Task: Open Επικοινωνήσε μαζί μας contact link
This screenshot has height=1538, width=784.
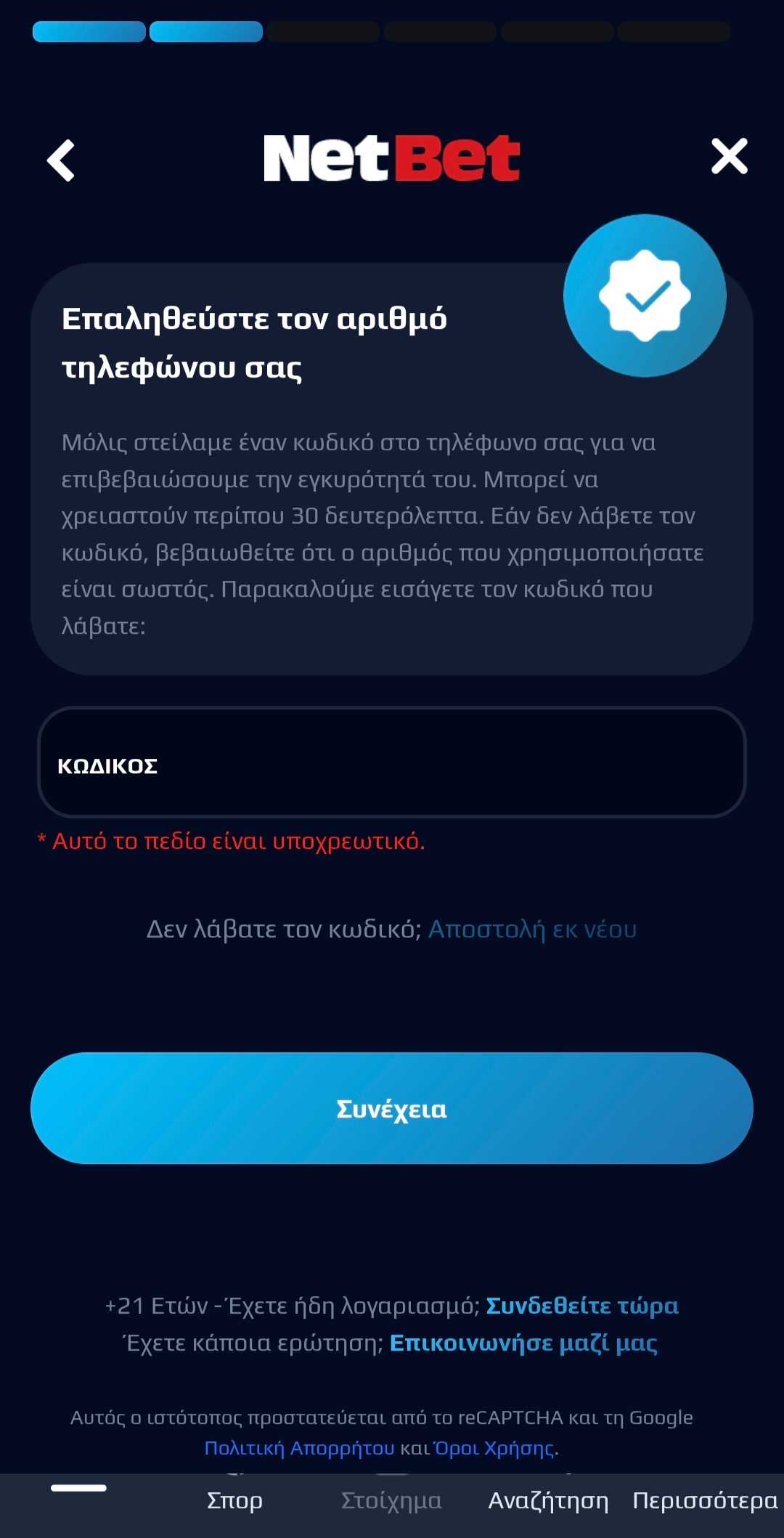Action: pyautogui.click(x=523, y=1343)
